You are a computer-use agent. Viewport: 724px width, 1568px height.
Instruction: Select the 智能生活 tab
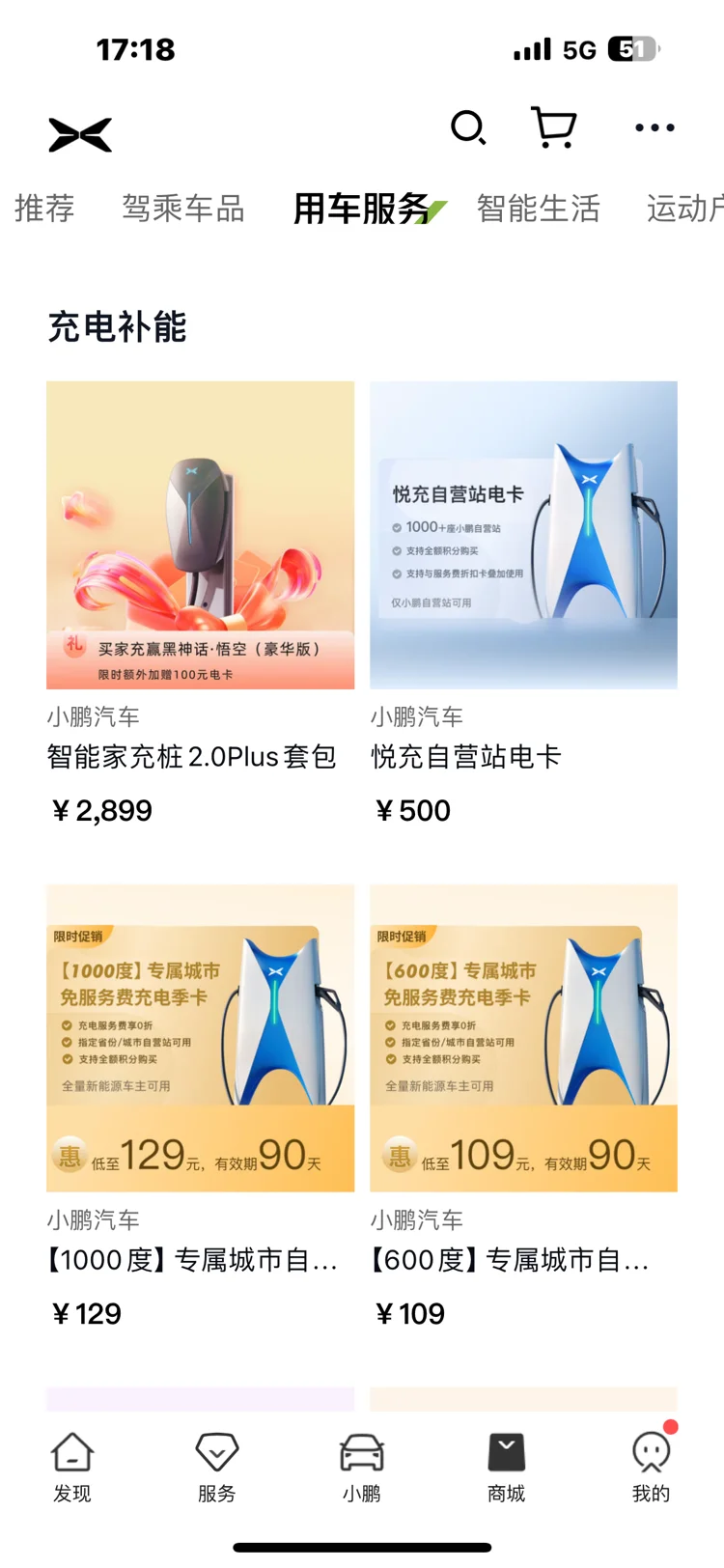[539, 209]
